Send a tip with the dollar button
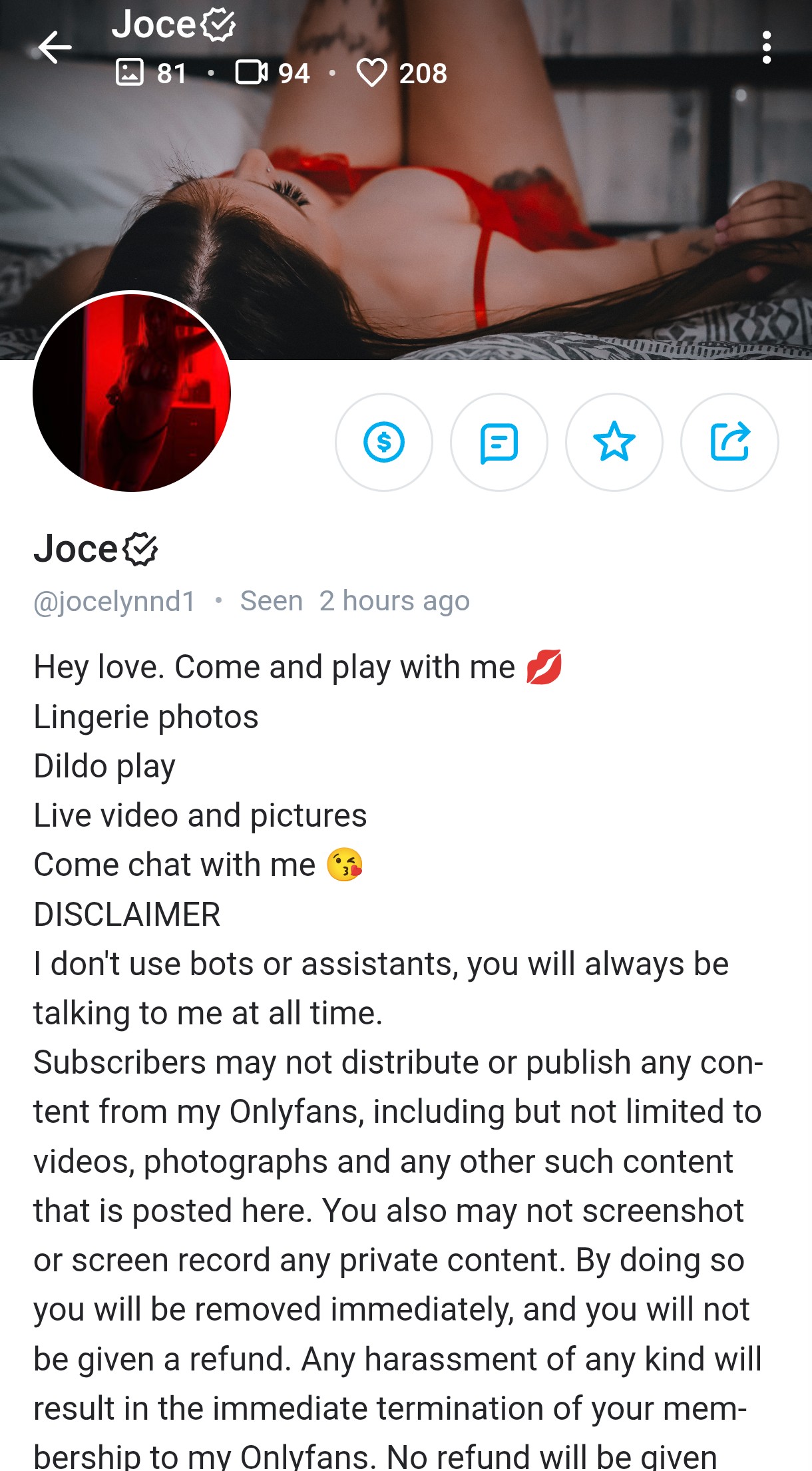This screenshot has width=812, height=1471. tap(384, 442)
